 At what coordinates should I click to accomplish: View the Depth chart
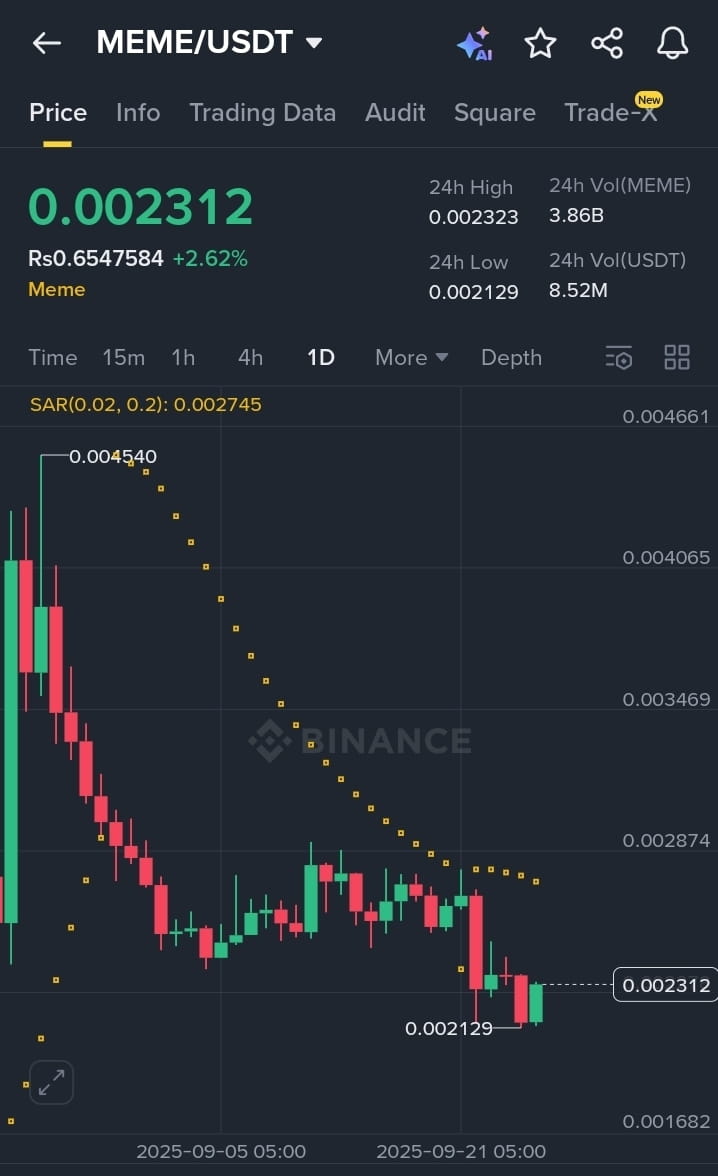tap(511, 358)
